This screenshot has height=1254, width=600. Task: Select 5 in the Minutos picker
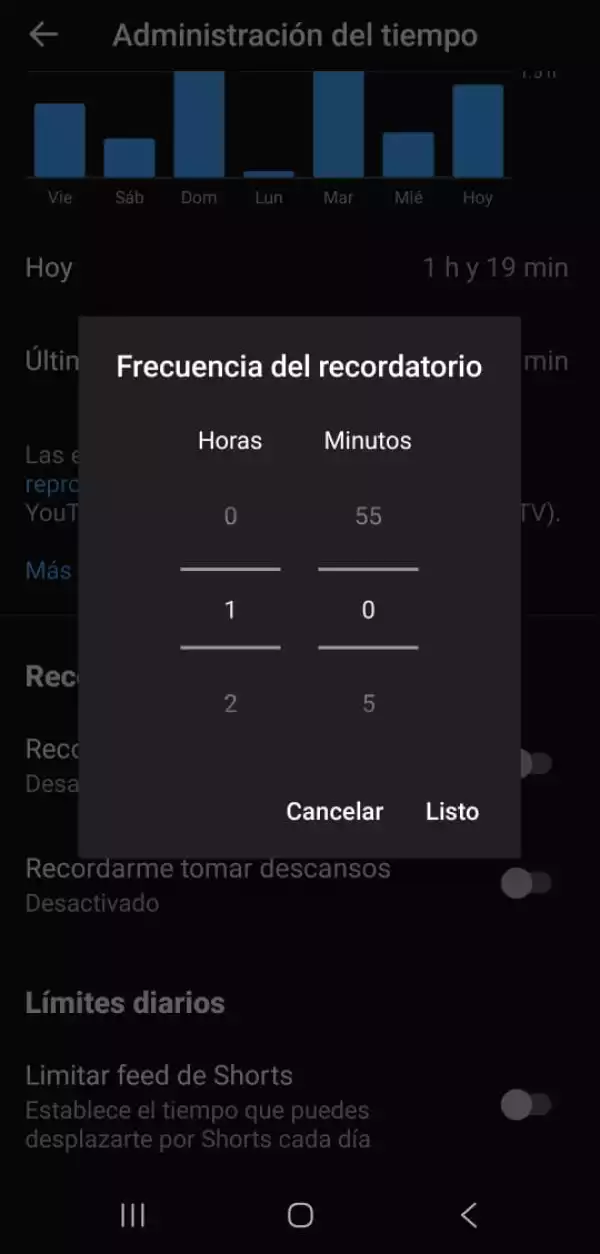[368, 704]
